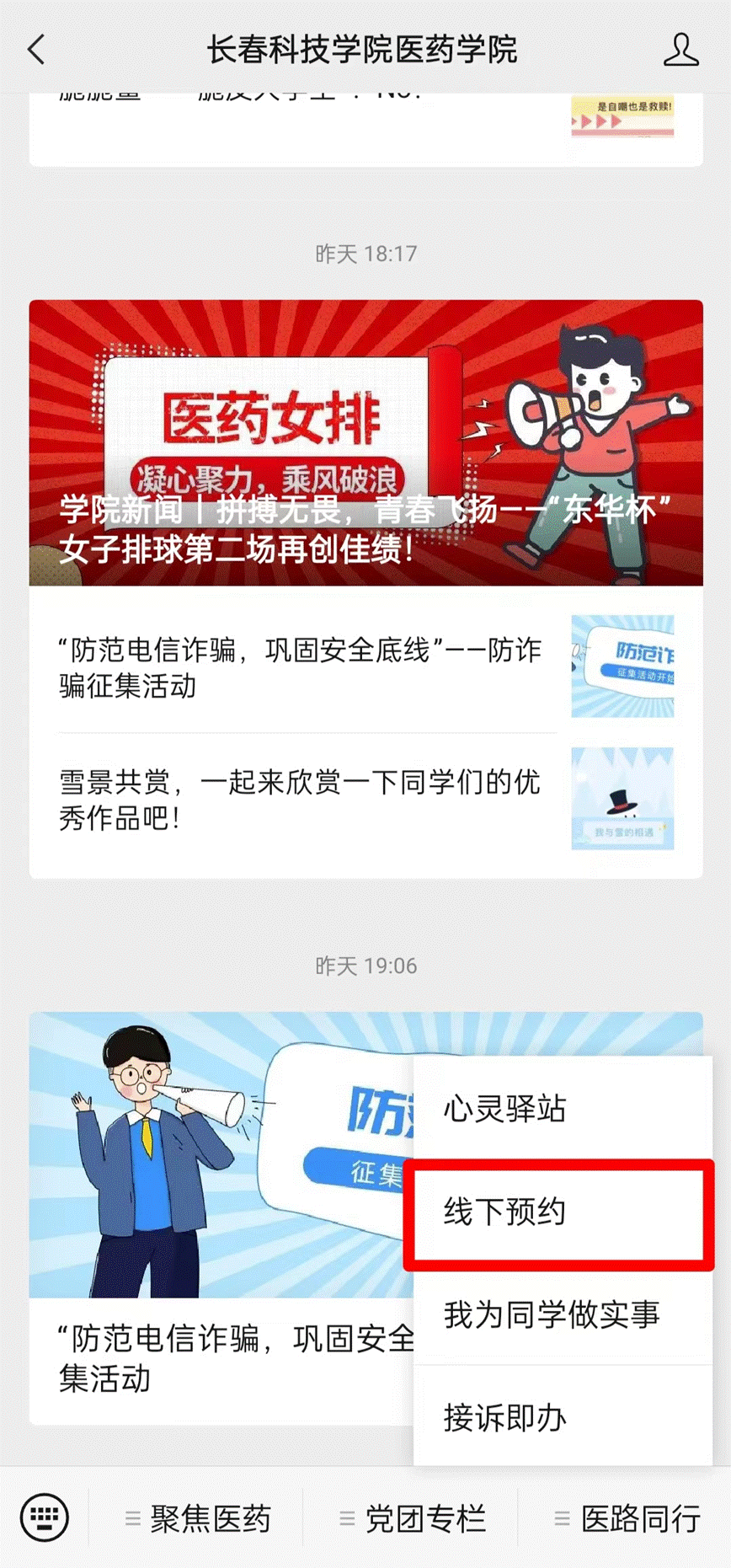Open the 19:06 anti-fraud card with megaphone illustration
The height and width of the screenshot is (1568, 731).
(219, 1180)
